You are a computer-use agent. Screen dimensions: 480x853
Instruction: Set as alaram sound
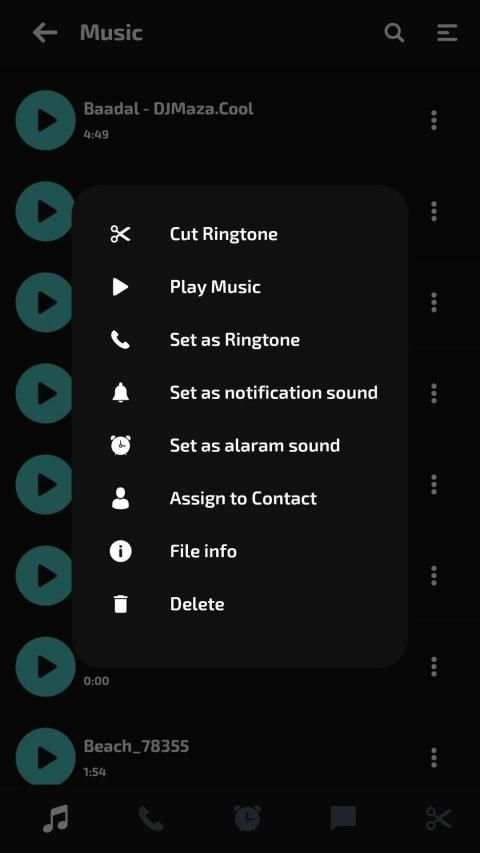click(x=240, y=445)
